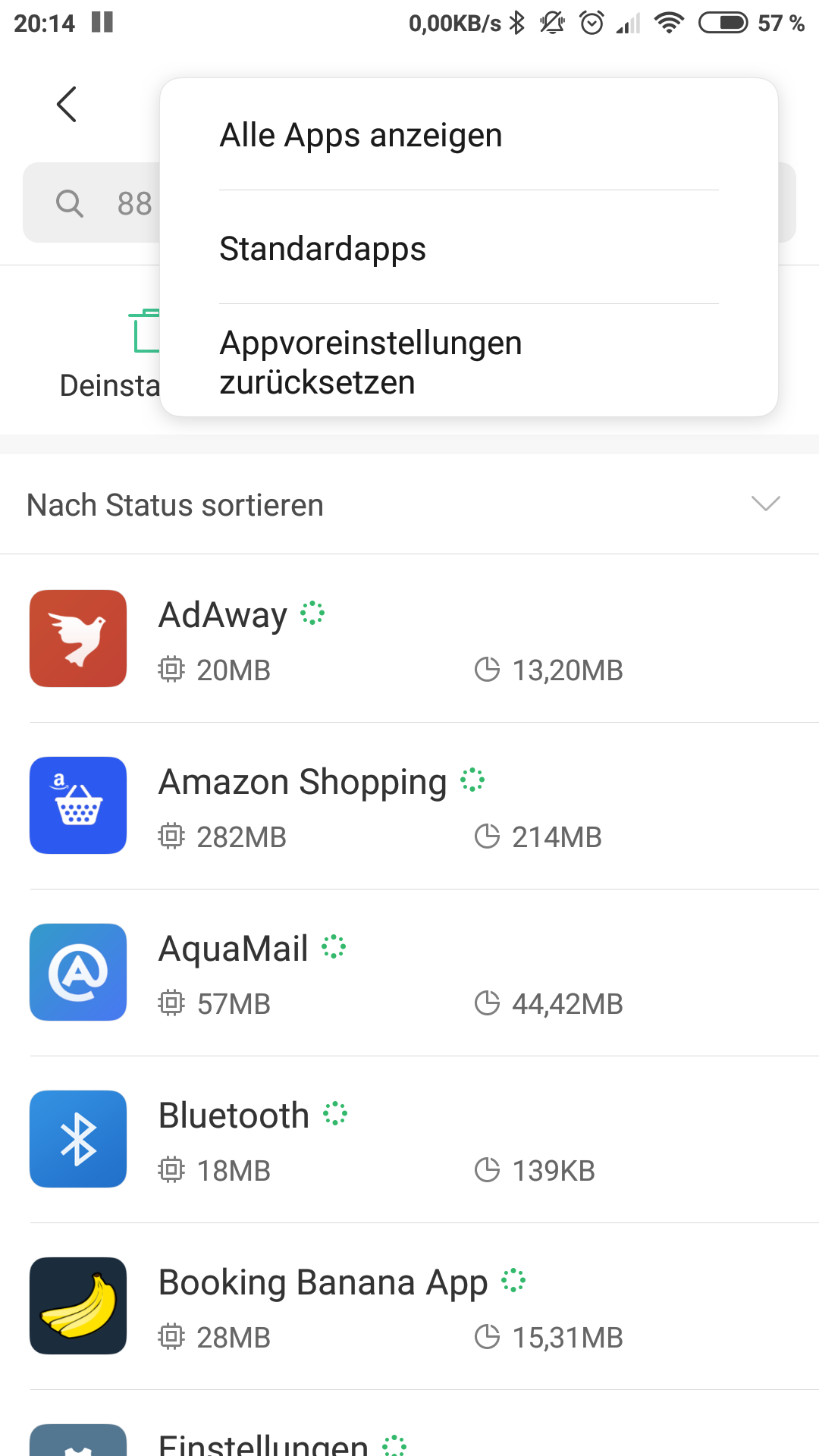Image resolution: width=819 pixels, height=1456 pixels.
Task: Open Amazon Shopping app details
Action: pyautogui.click(x=409, y=805)
